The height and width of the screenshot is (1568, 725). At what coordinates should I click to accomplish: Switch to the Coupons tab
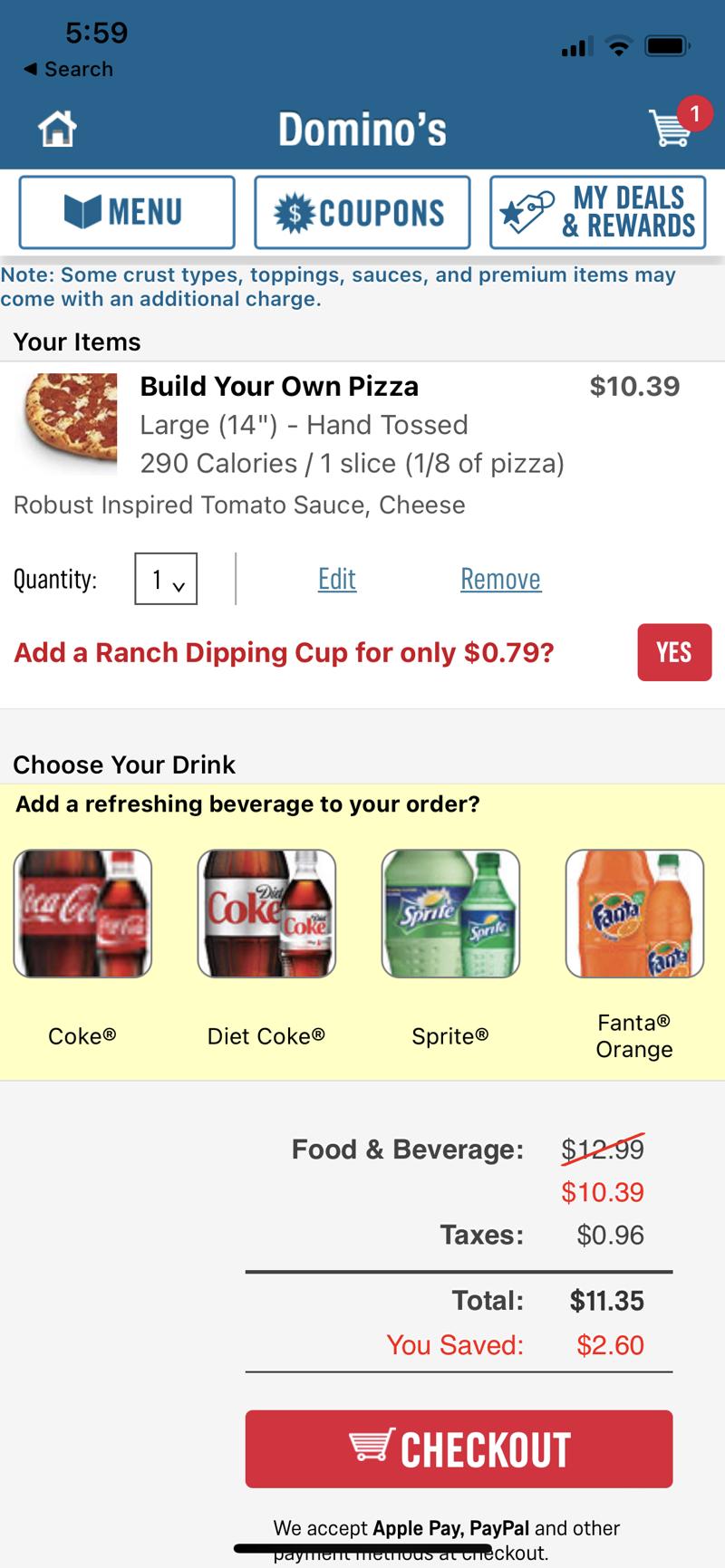tap(362, 212)
